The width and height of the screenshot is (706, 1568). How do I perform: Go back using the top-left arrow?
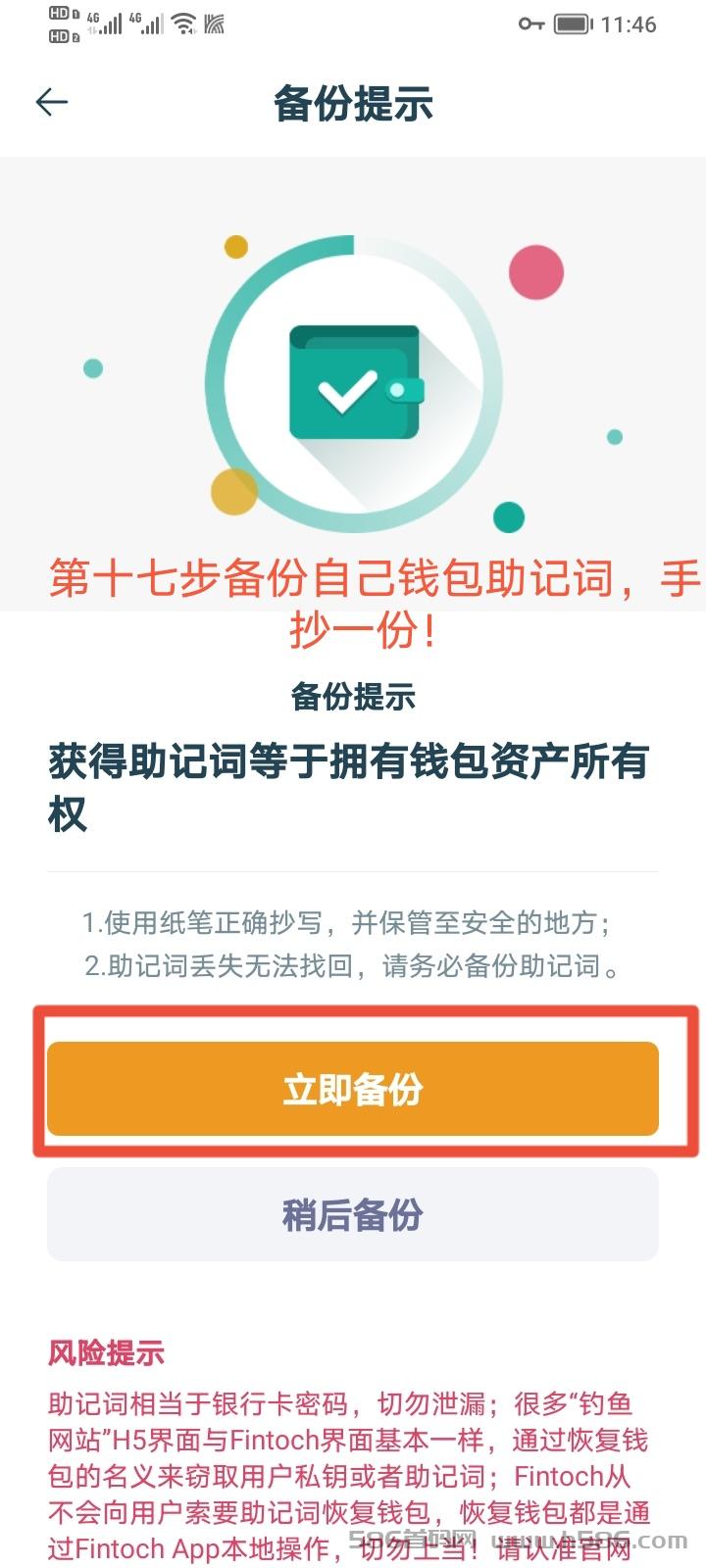52,102
